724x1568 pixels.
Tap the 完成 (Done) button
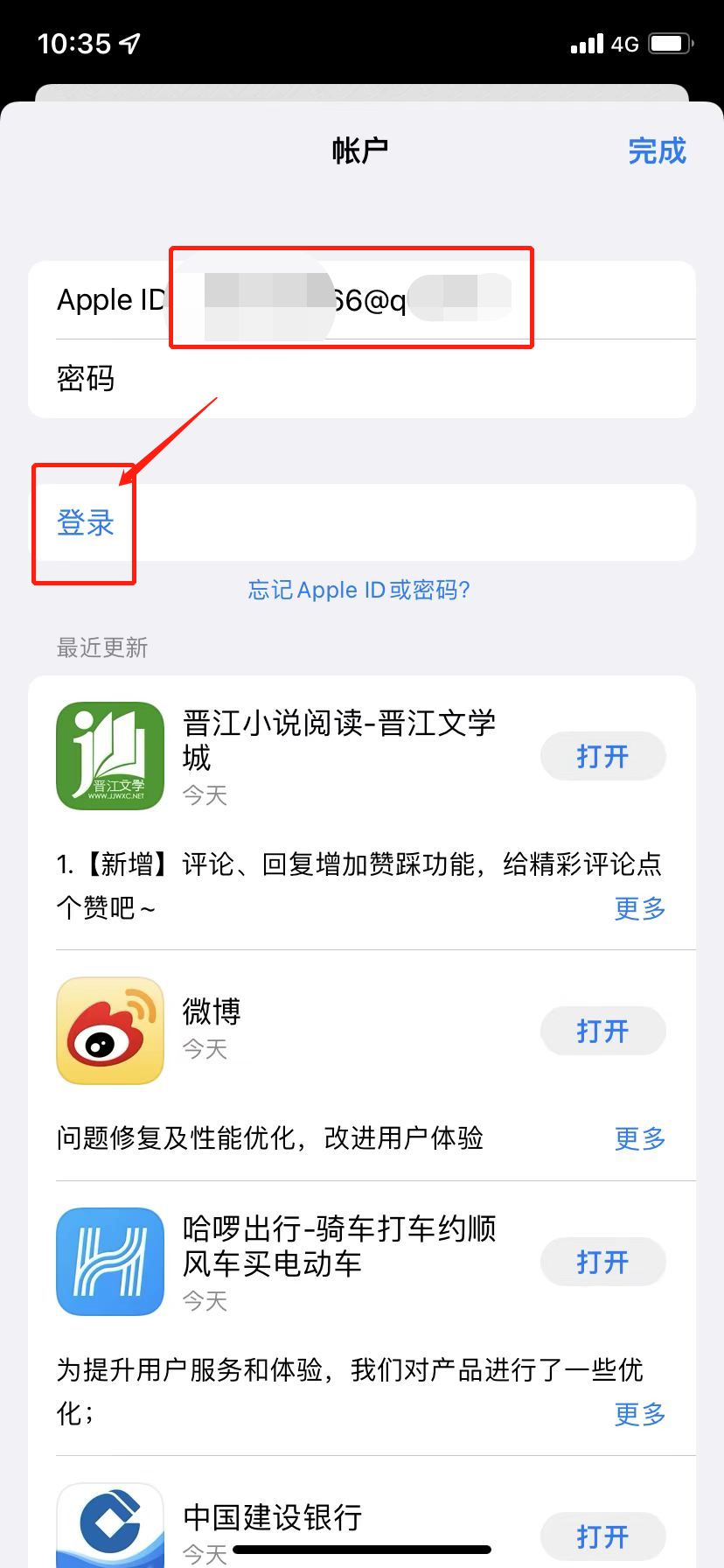pyautogui.click(x=657, y=151)
